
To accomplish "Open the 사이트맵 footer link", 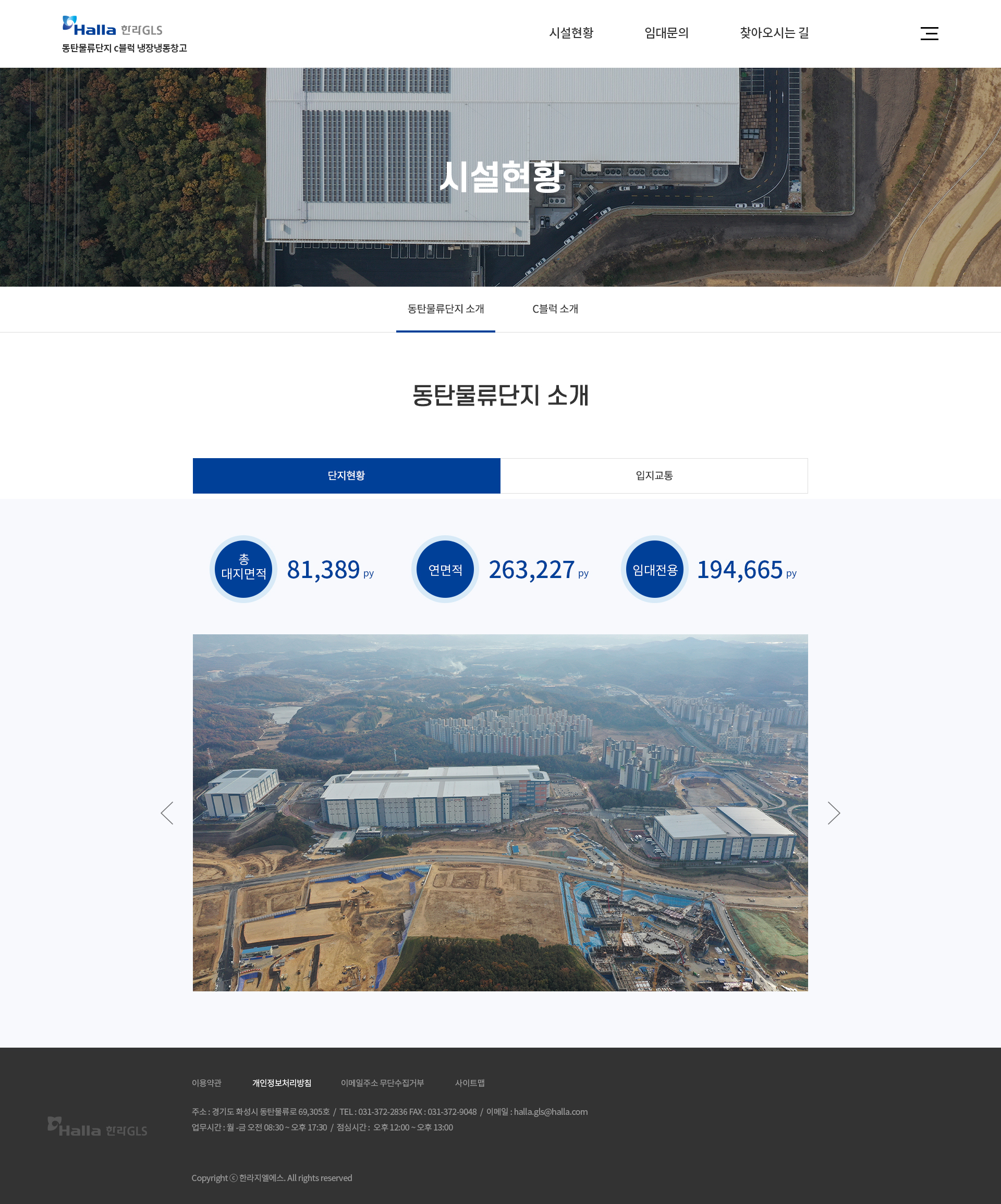I will pos(470,1083).
